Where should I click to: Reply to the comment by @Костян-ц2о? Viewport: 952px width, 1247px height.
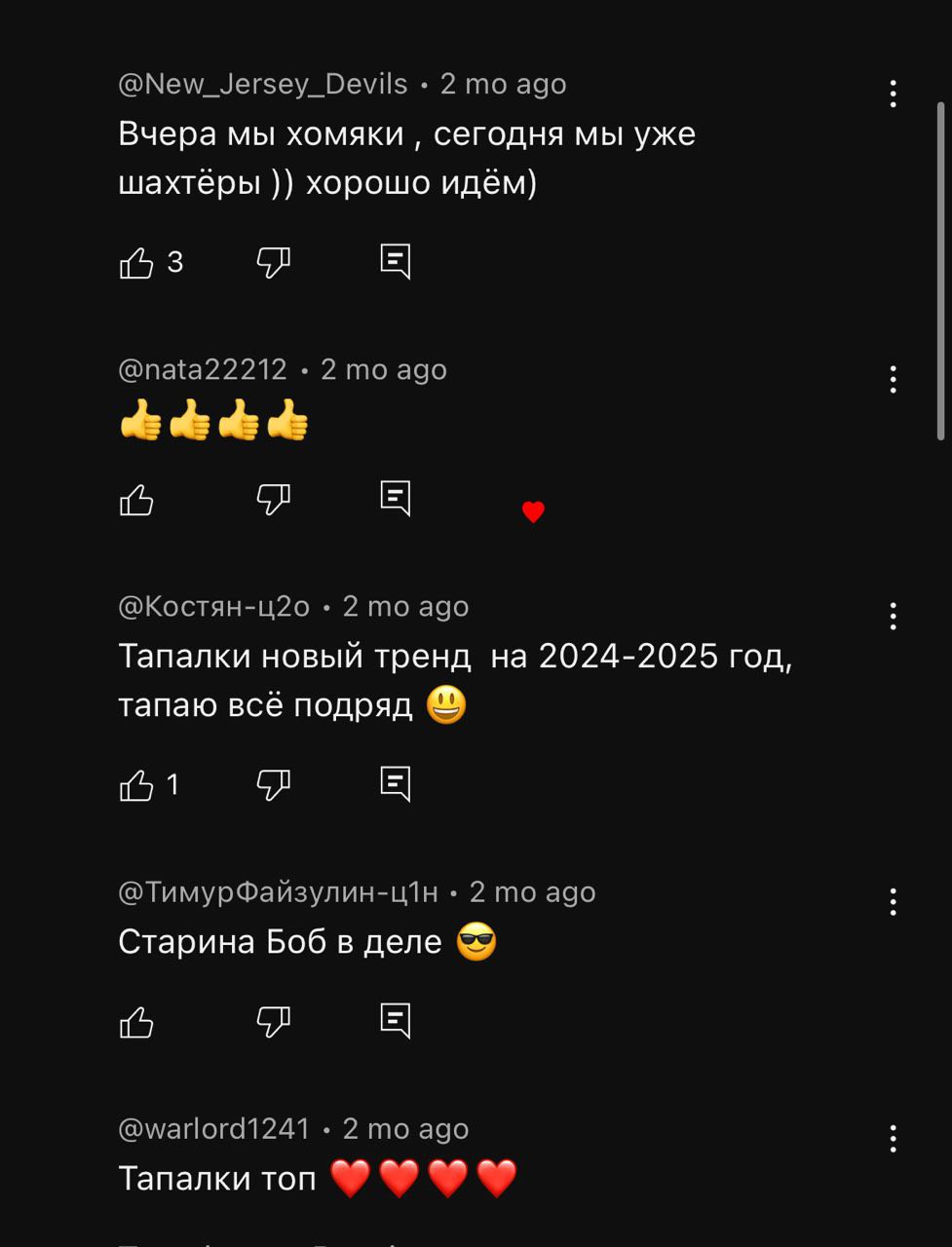395,783
